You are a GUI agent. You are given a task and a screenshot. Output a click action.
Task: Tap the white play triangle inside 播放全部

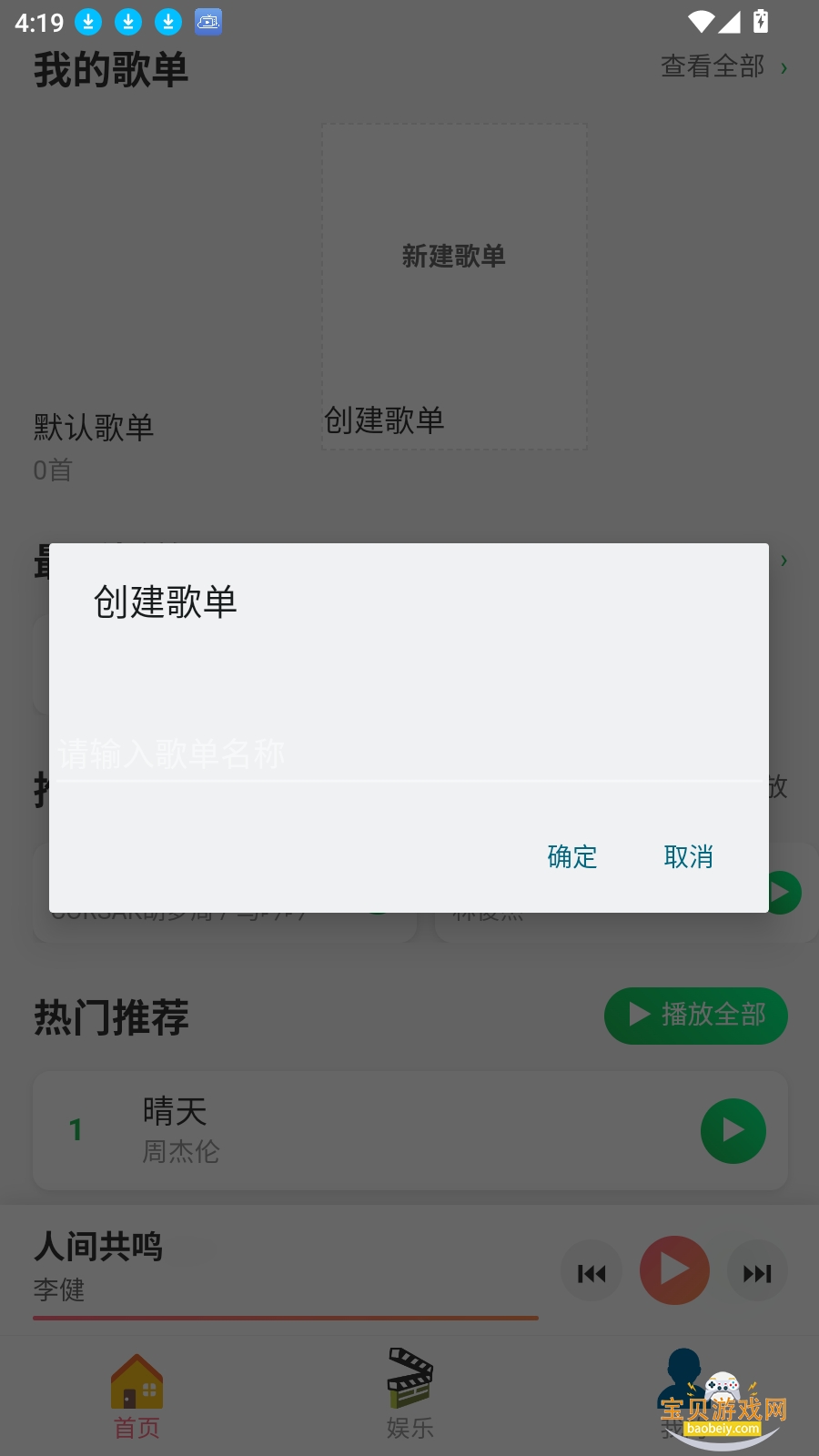tap(637, 1016)
